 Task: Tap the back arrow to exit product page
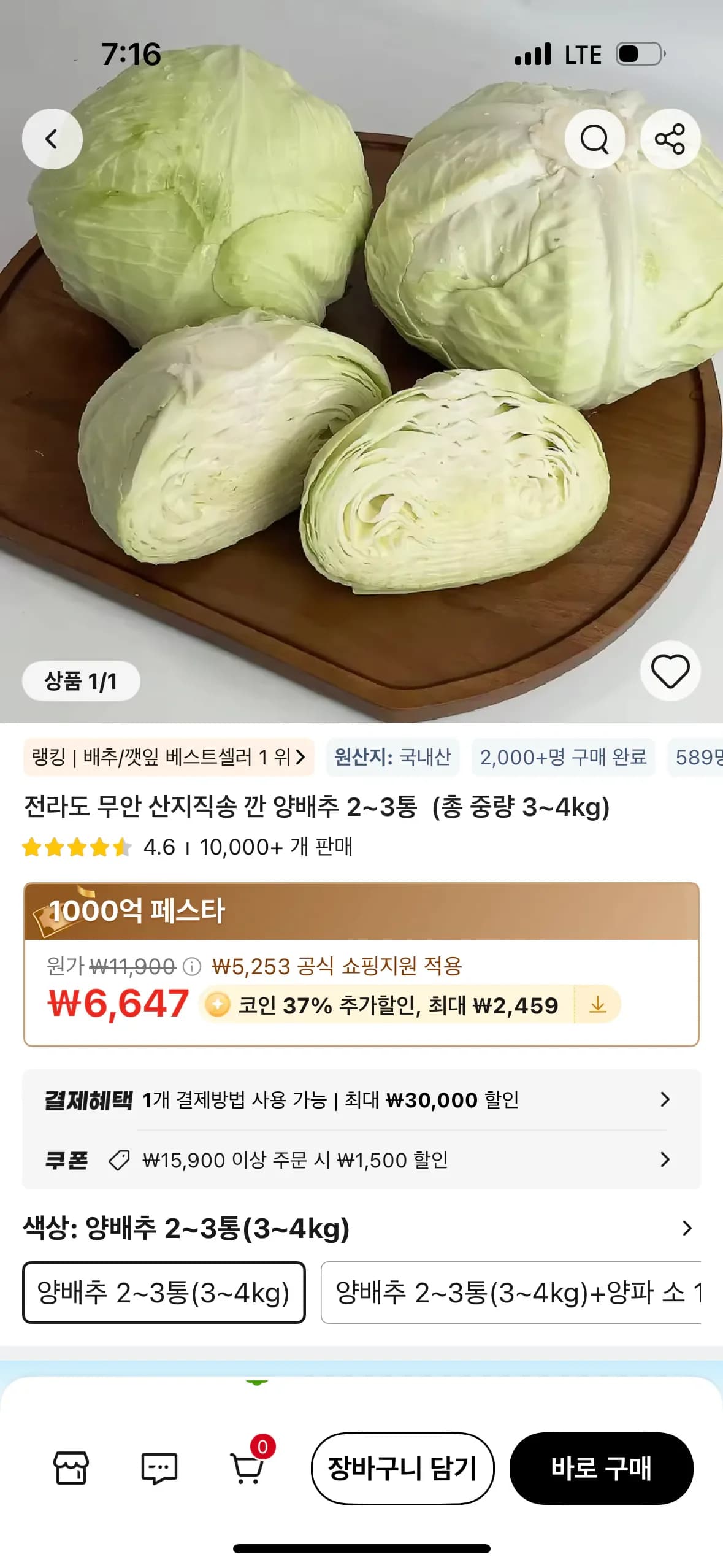pyautogui.click(x=52, y=139)
